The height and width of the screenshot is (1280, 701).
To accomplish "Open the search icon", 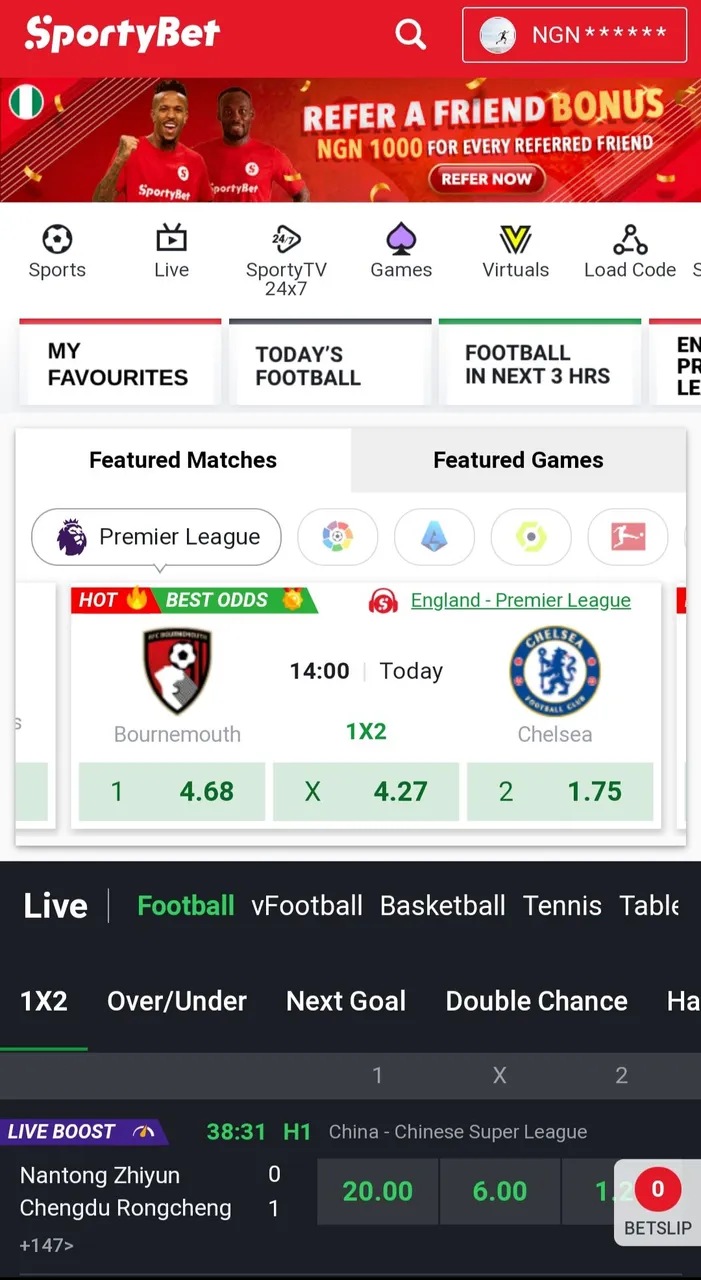I will click(410, 35).
